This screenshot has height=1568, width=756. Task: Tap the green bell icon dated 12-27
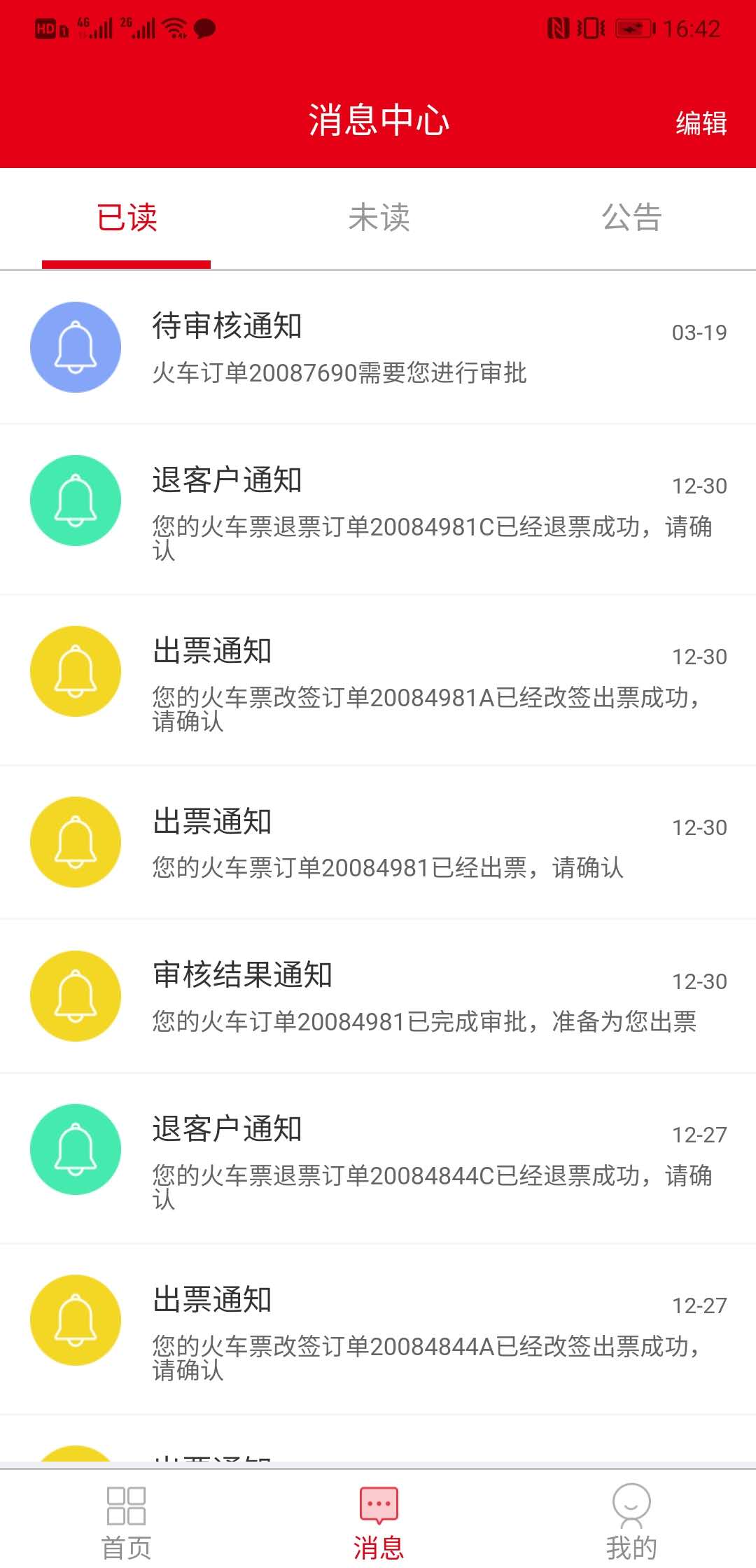point(75,1149)
